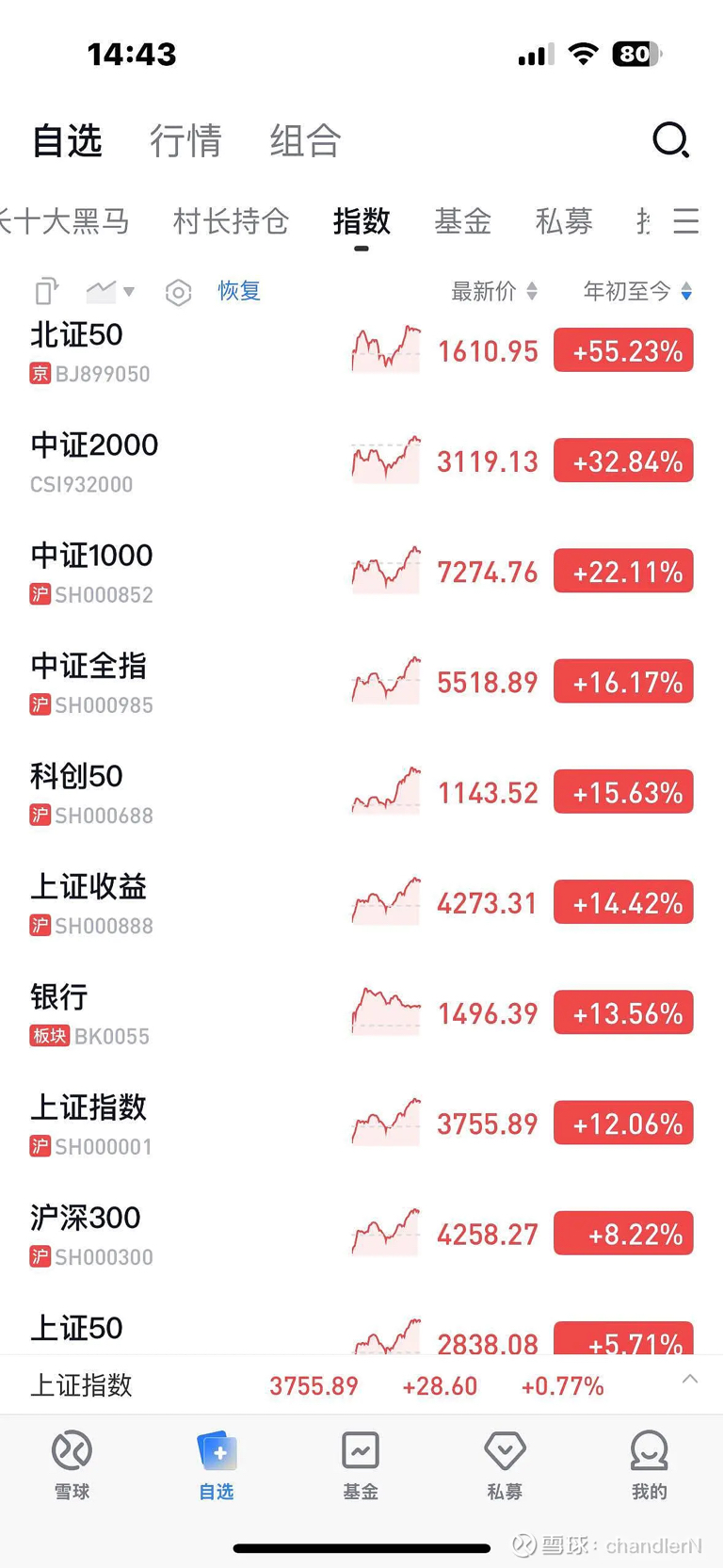
Task: Sort the list by 年初至今
Action: pyautogui.click(x=637, y=292)
